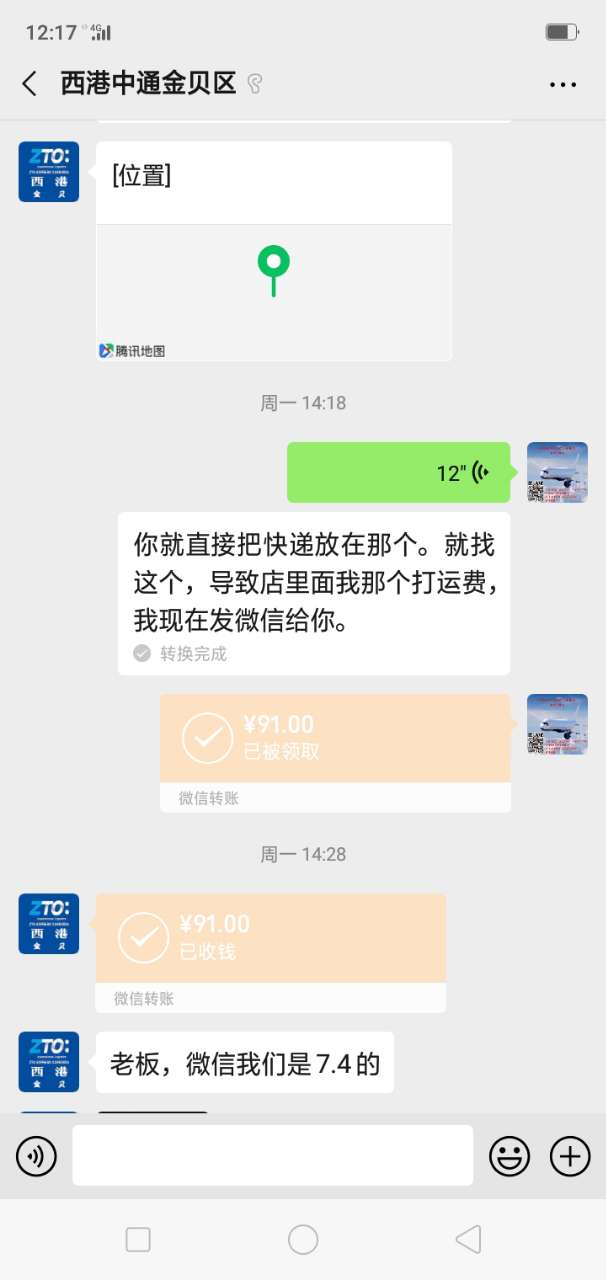Open the emoji sticker panel
Image resolution: width=606 pixels, height=1280 pixels.
(x=509, y=1157)
